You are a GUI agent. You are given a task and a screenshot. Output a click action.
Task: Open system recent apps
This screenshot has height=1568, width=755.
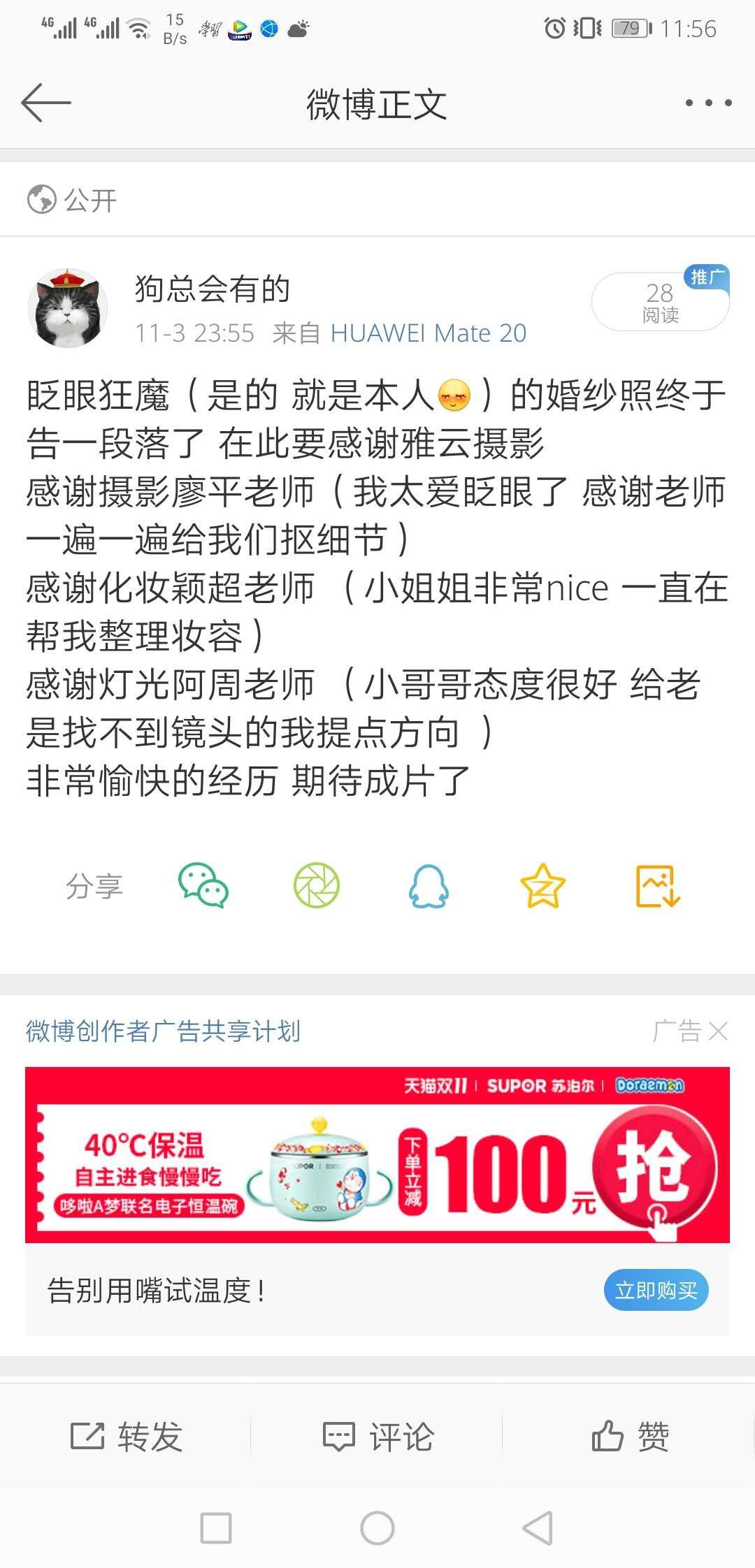[216, 1528]
